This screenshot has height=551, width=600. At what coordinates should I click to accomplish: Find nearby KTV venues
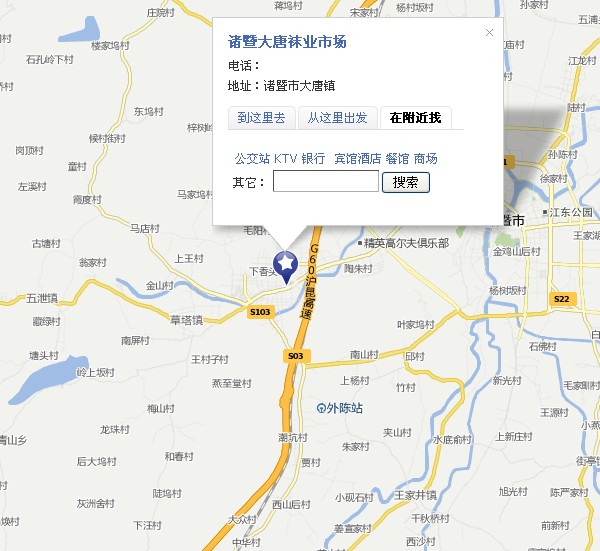pyautogui.click(x=286, y=159)
